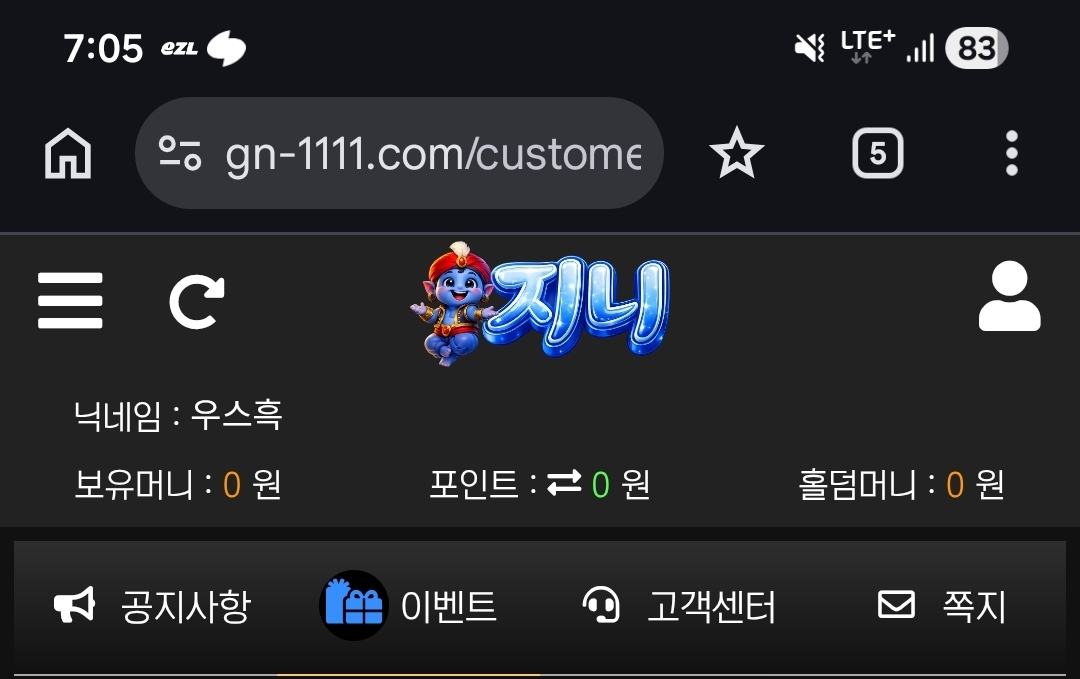Open the 쪽지 messages tab
The width and height of the screenshot is (1080, 679).
(x=941, y=606)
